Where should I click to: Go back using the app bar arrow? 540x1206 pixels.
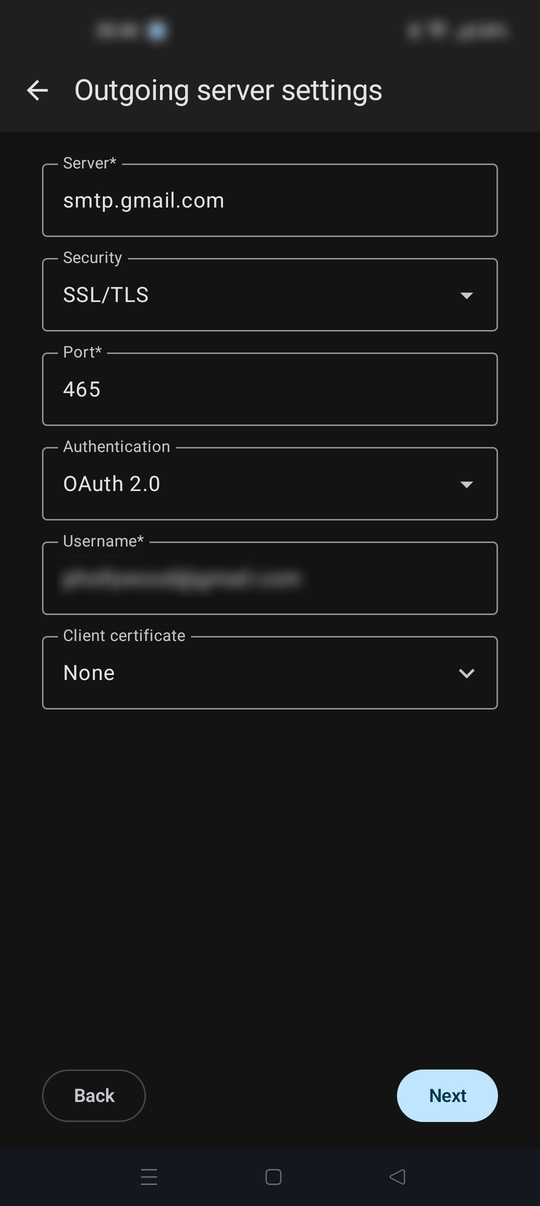[37, 90]
